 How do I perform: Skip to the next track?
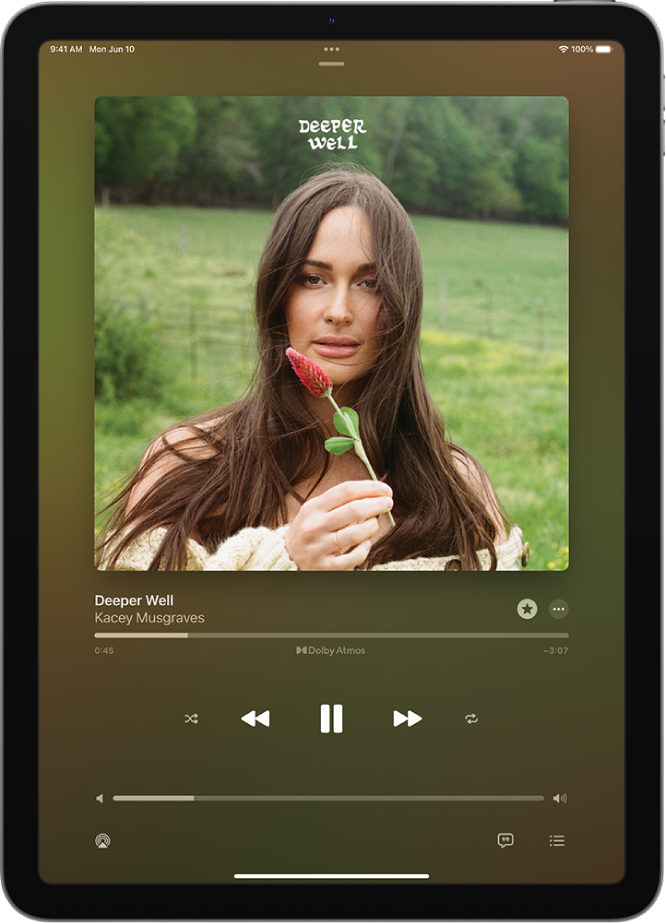(x=407, y=718)
